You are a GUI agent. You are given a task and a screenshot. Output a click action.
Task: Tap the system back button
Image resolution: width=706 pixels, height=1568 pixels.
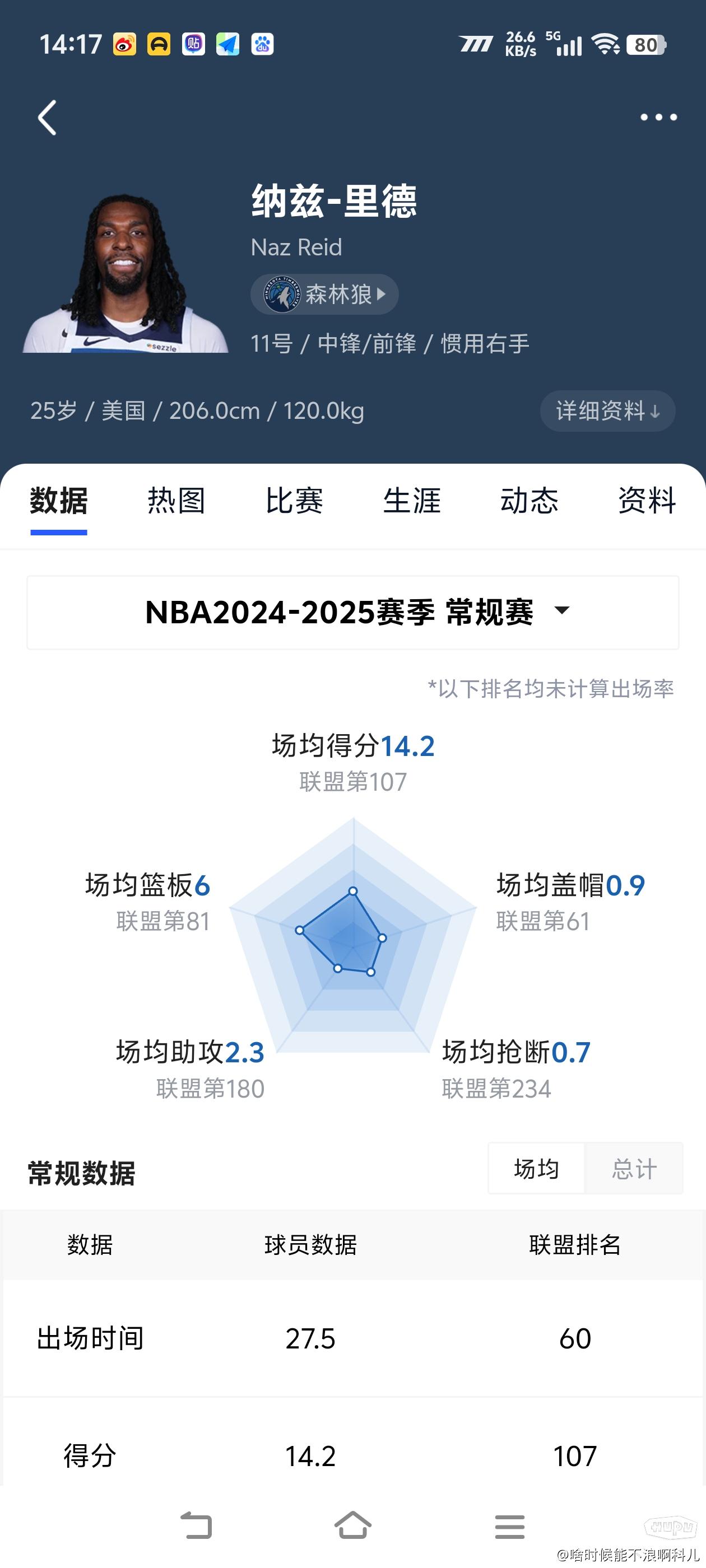196,1526
